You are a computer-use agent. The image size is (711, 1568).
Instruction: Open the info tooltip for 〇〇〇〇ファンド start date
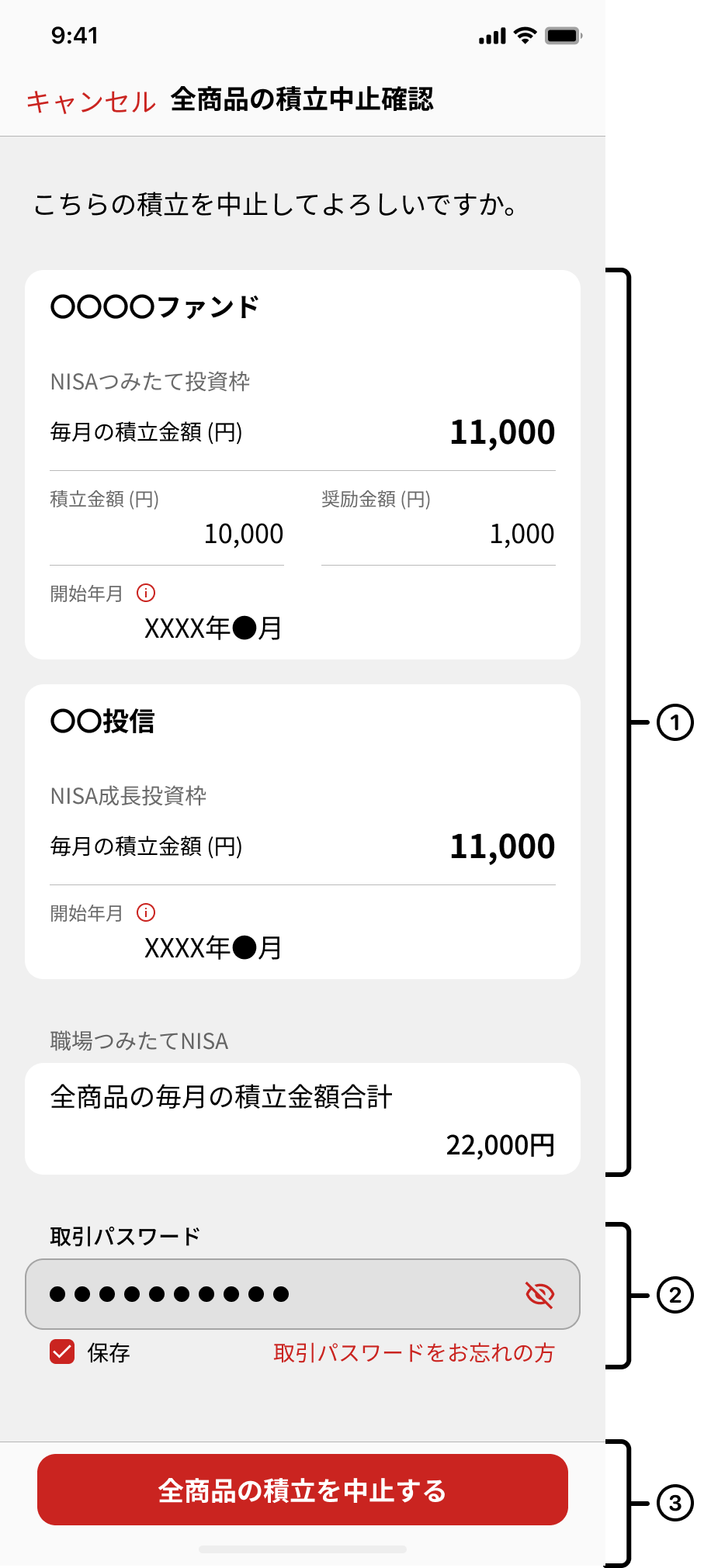point(144,592)
